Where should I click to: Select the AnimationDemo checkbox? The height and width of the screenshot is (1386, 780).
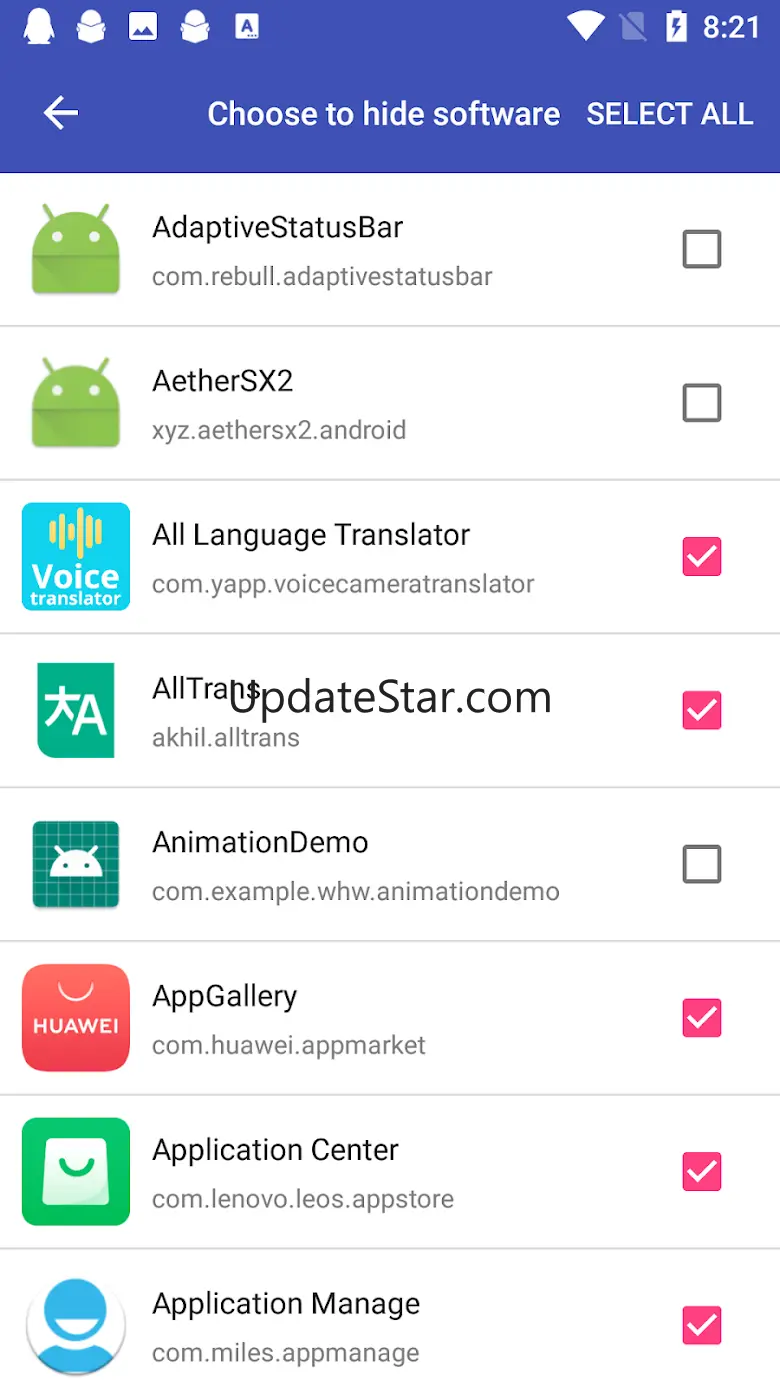pyautogui.click(x=701, y=864)
